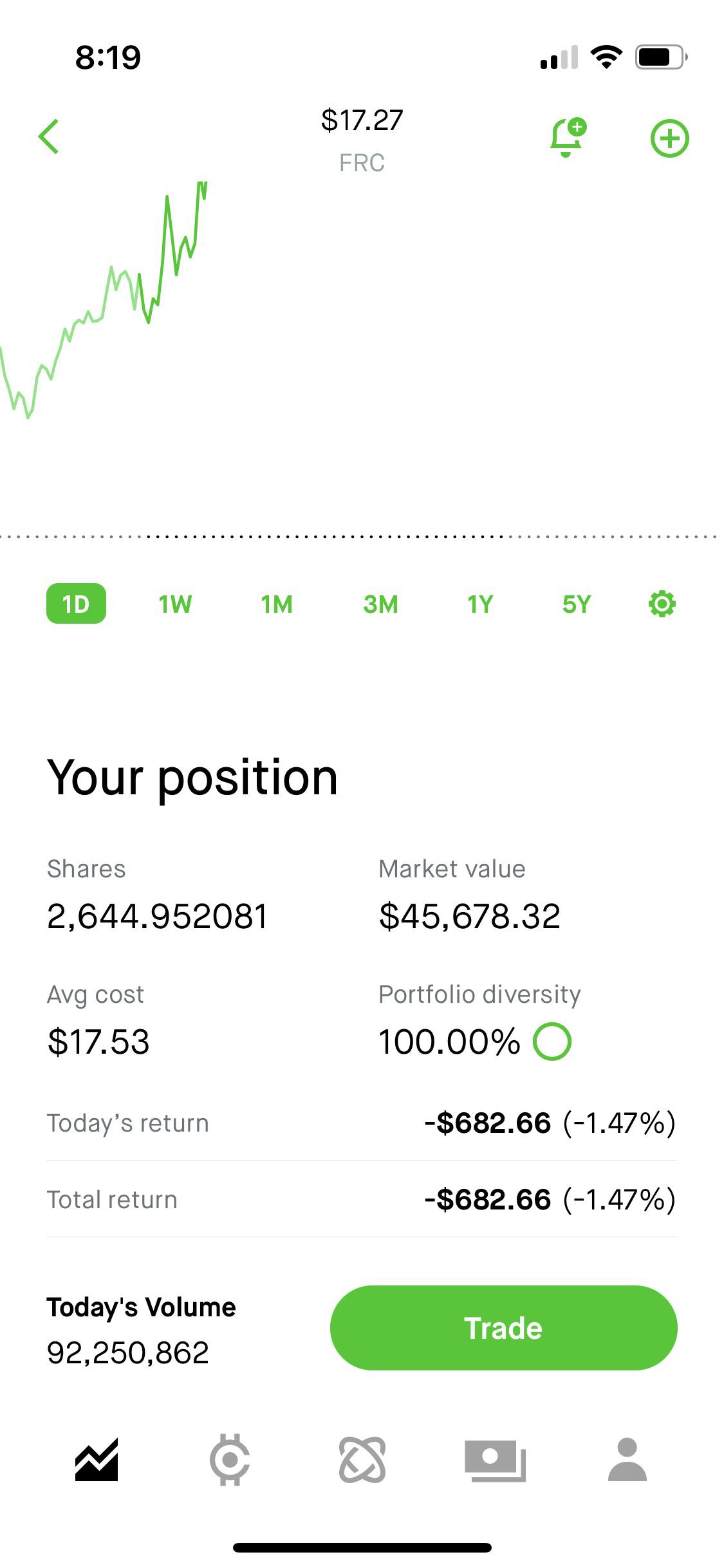Screen dimensions: 724x1568
Task: Add a price alert with the bell icon
Action: tap(567, 138)
